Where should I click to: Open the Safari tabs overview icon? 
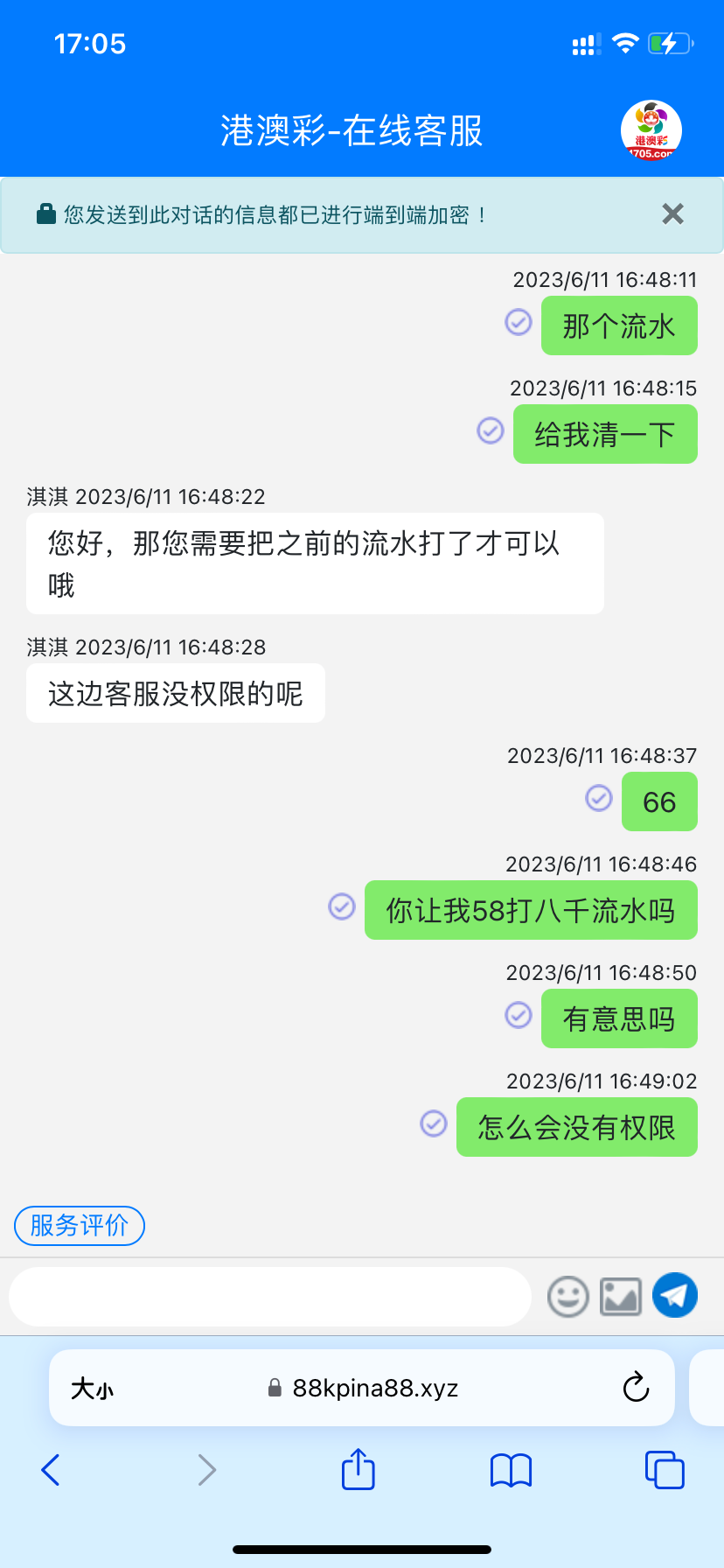pos(665,1470)
